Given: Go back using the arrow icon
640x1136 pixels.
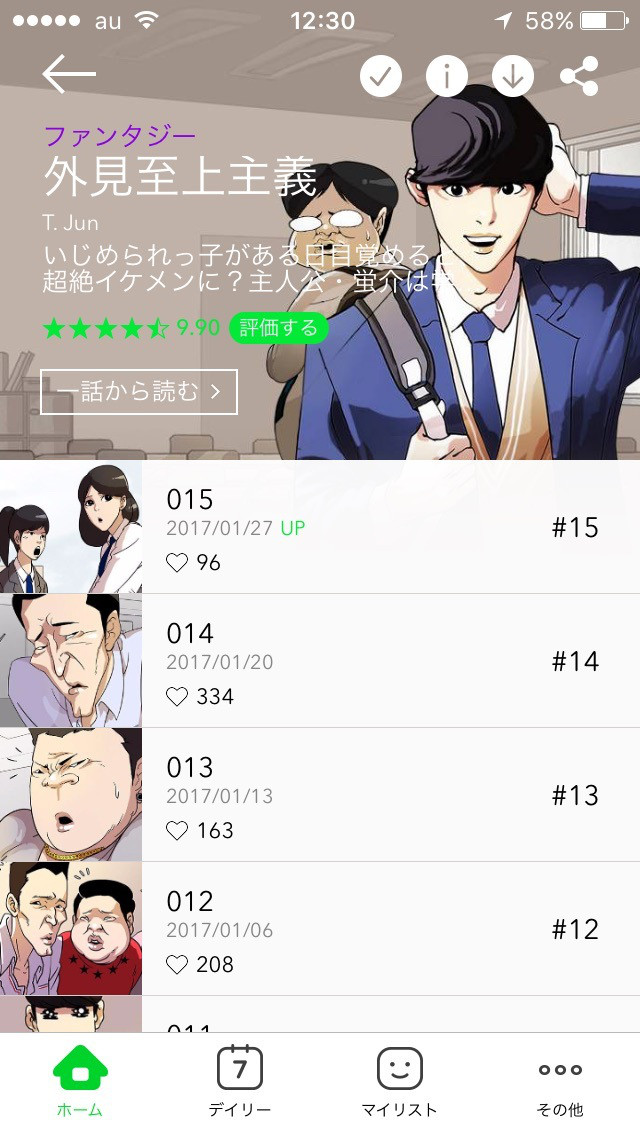Looking at the screenshot, I should (x=68, y=75).
